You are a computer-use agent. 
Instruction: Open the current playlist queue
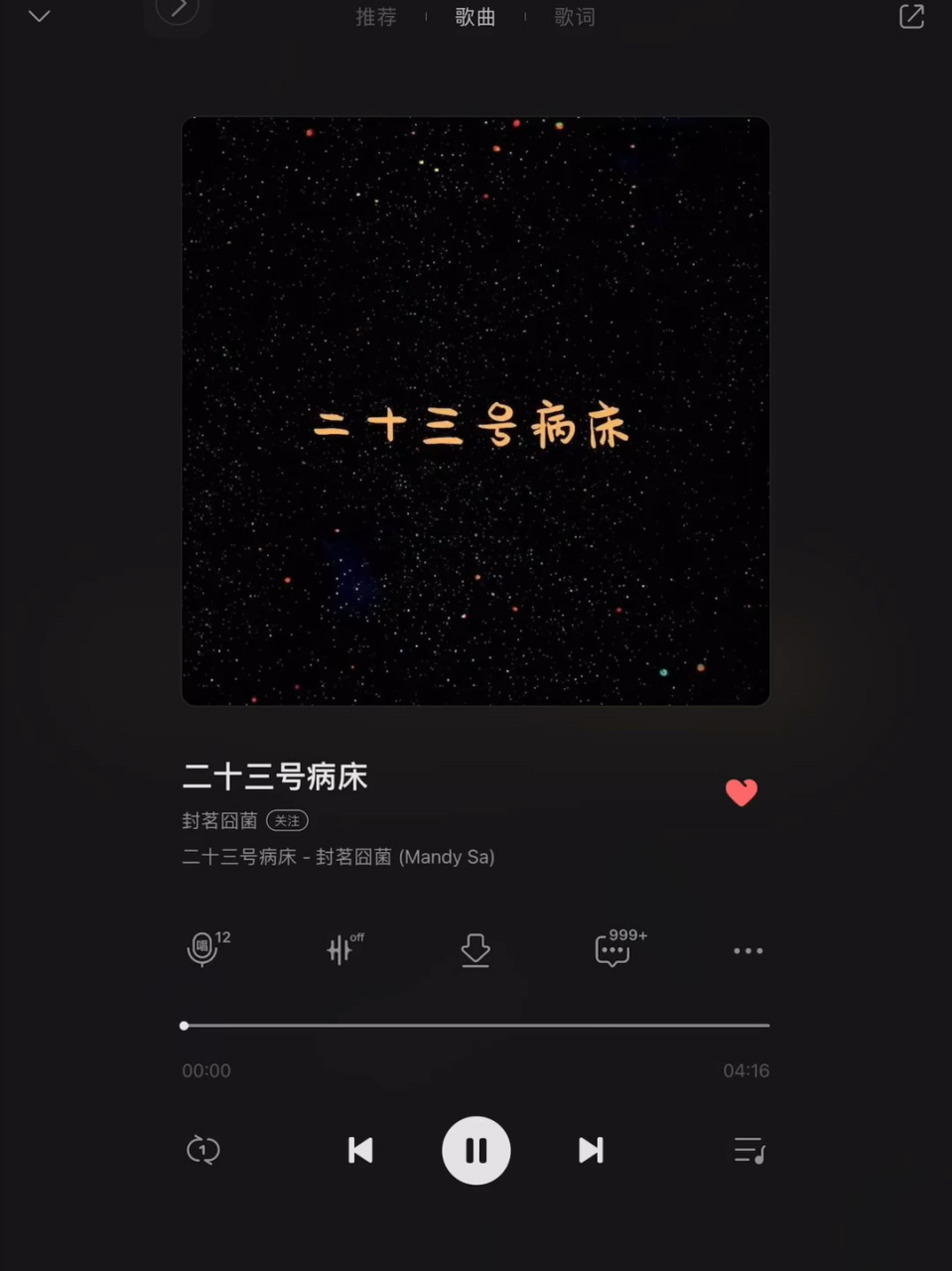pyautogui.click(x=748, y=1150)
